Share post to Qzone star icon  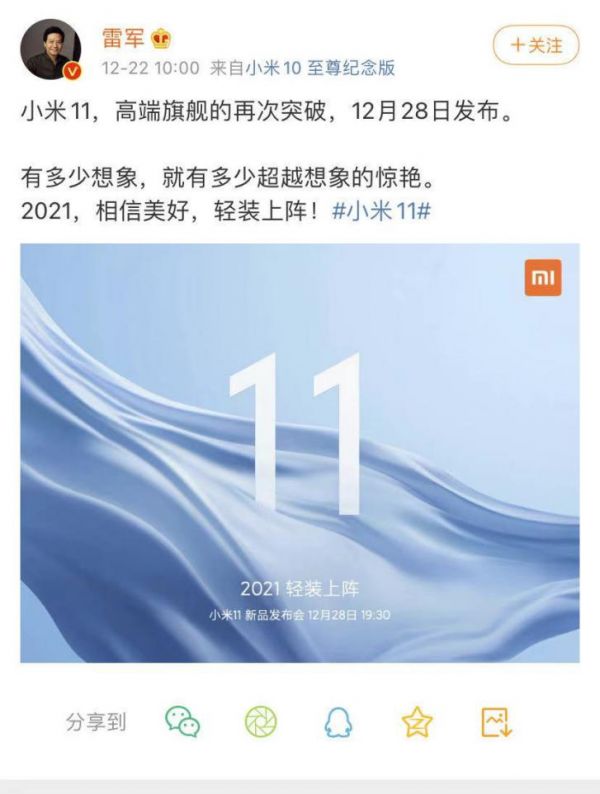(x=416, y=721)
